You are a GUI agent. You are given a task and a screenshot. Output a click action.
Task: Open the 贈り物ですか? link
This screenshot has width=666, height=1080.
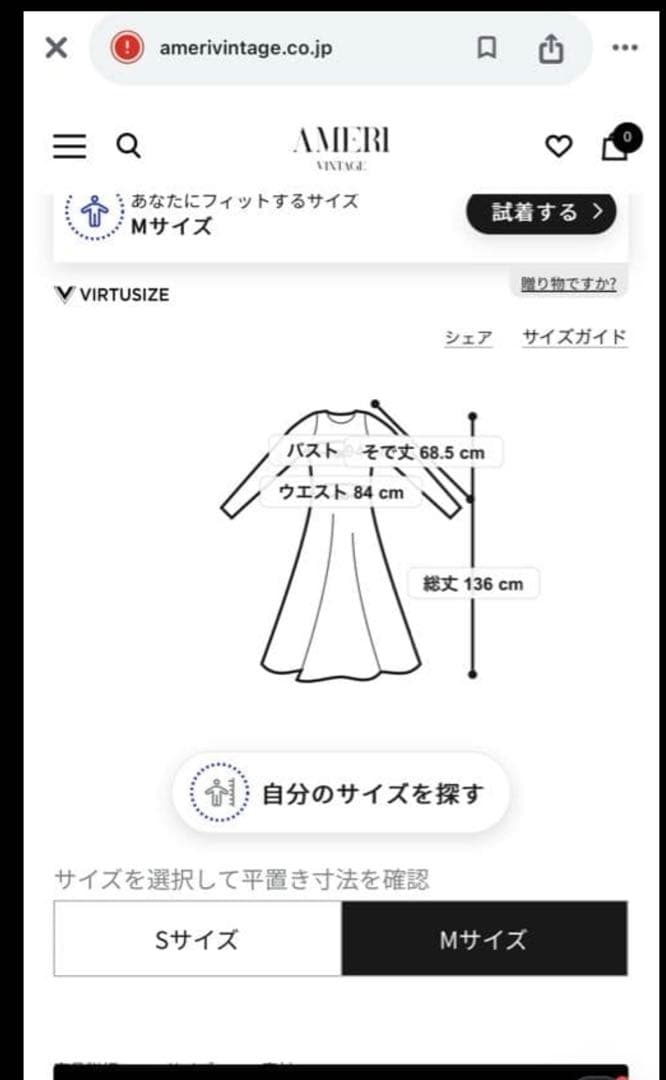568,285
